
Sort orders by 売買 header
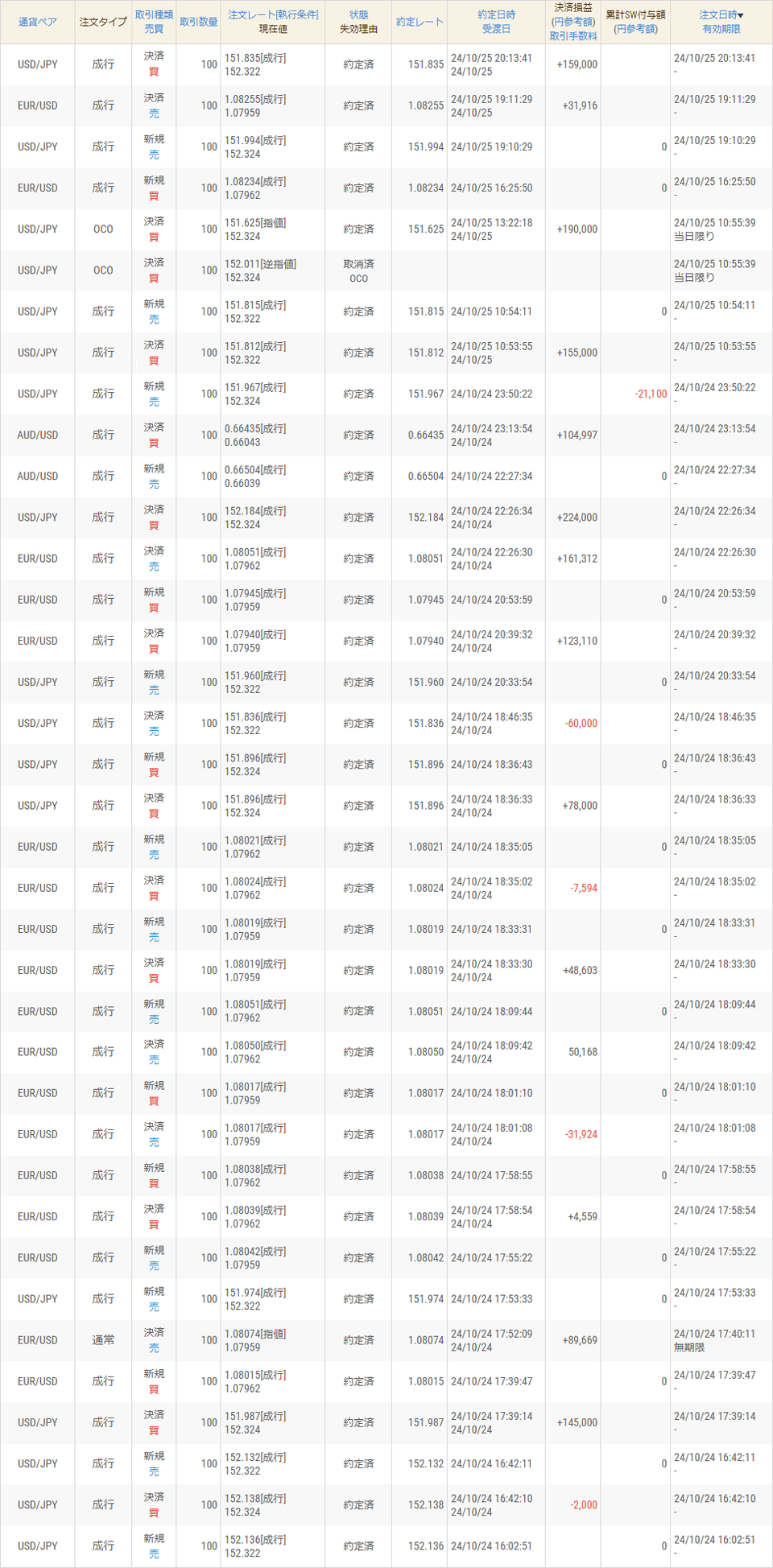coord(154,29)
